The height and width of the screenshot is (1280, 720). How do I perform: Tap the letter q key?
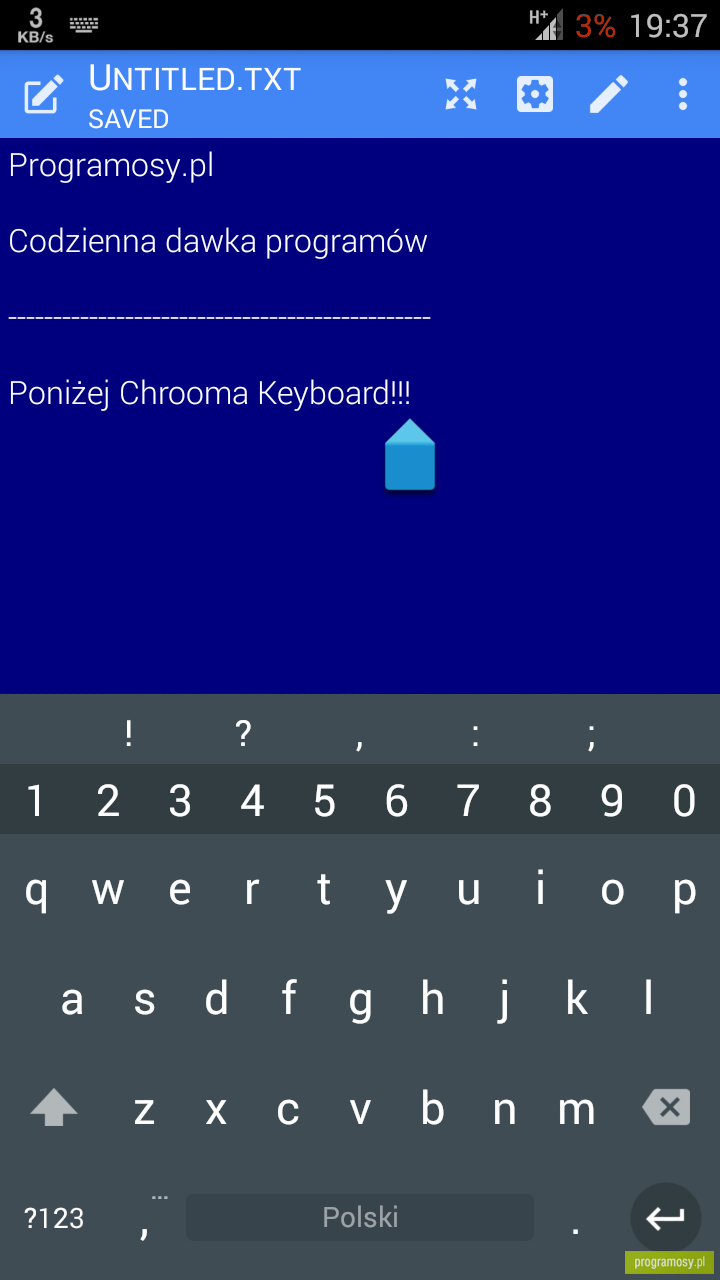(36, 890)
